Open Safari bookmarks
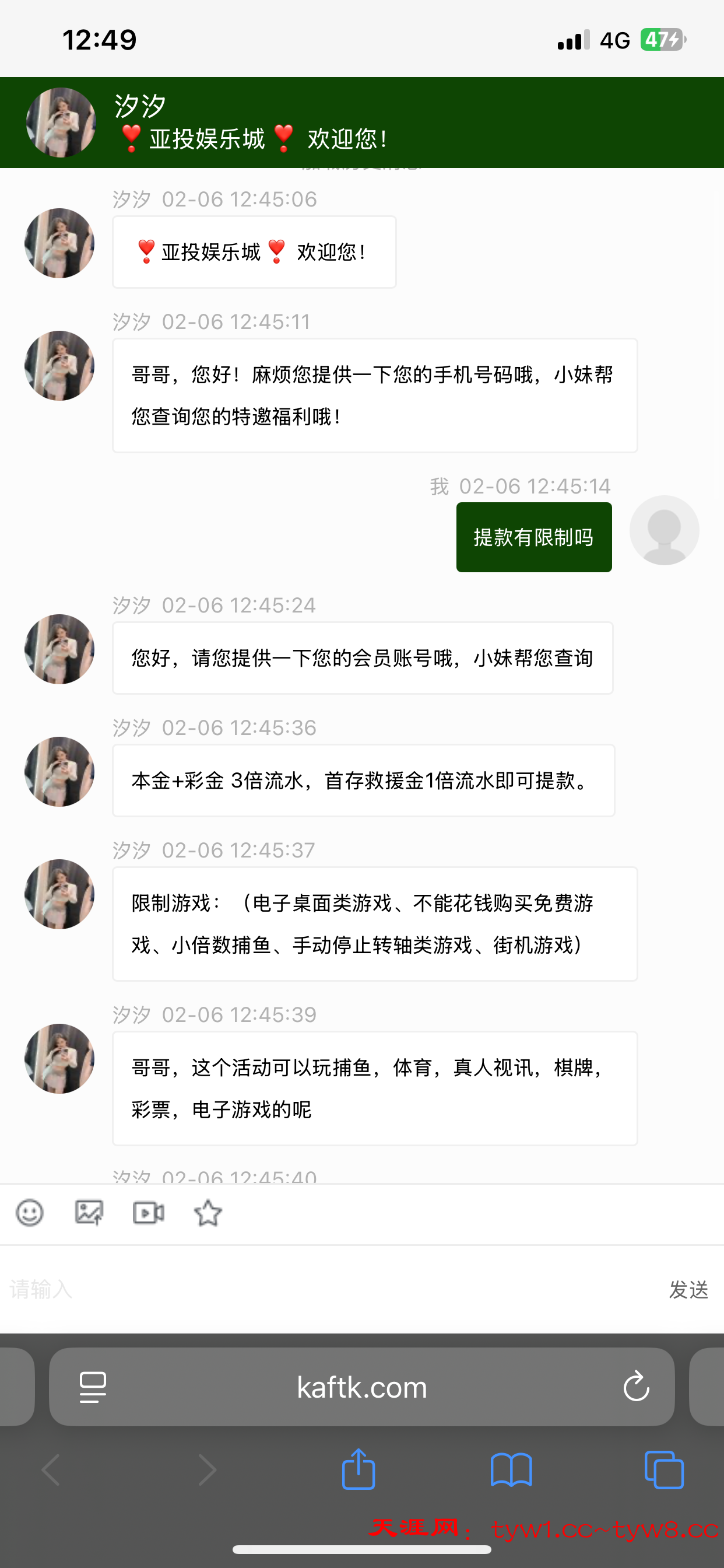This screenshot has width=724, height=1568. 511,1469
